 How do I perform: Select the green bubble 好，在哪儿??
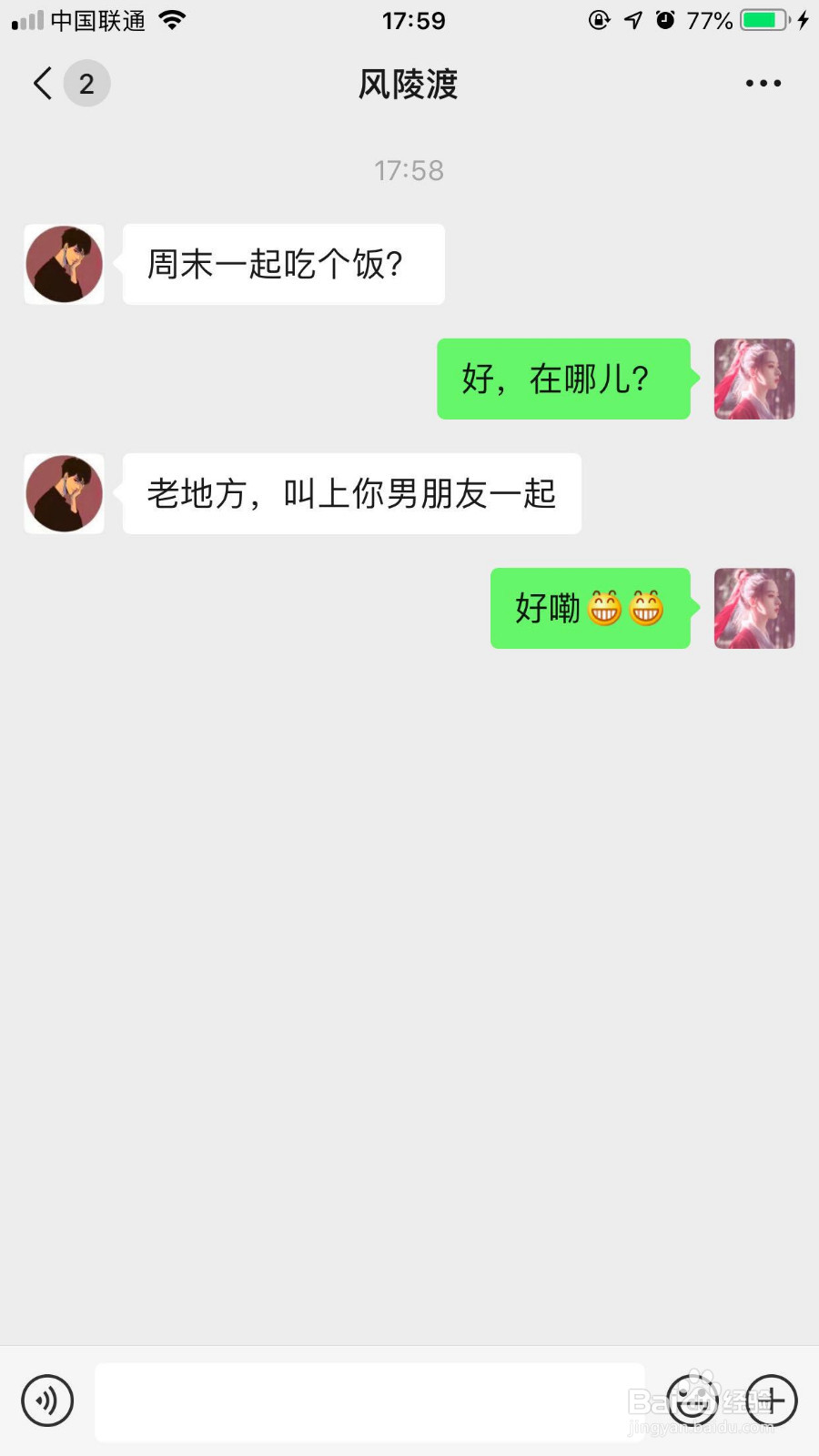coord(563,379)
